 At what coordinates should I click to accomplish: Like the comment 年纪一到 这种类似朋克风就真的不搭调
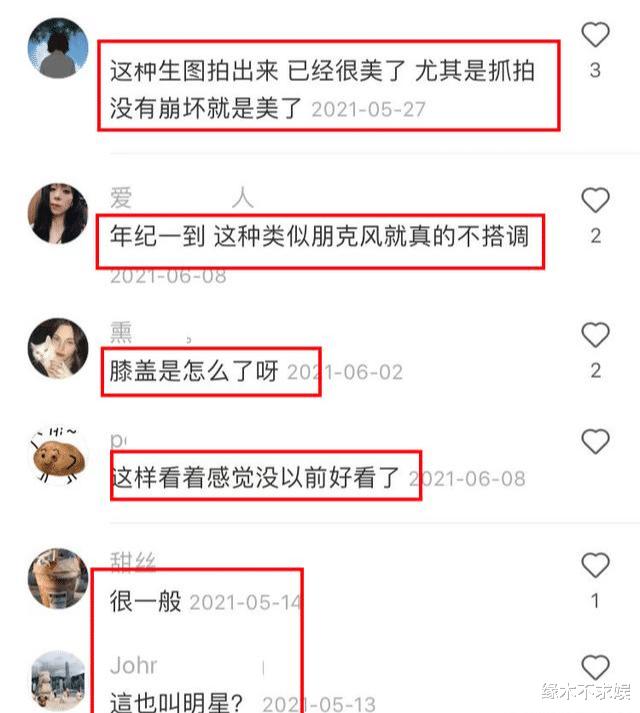point(595,200)
